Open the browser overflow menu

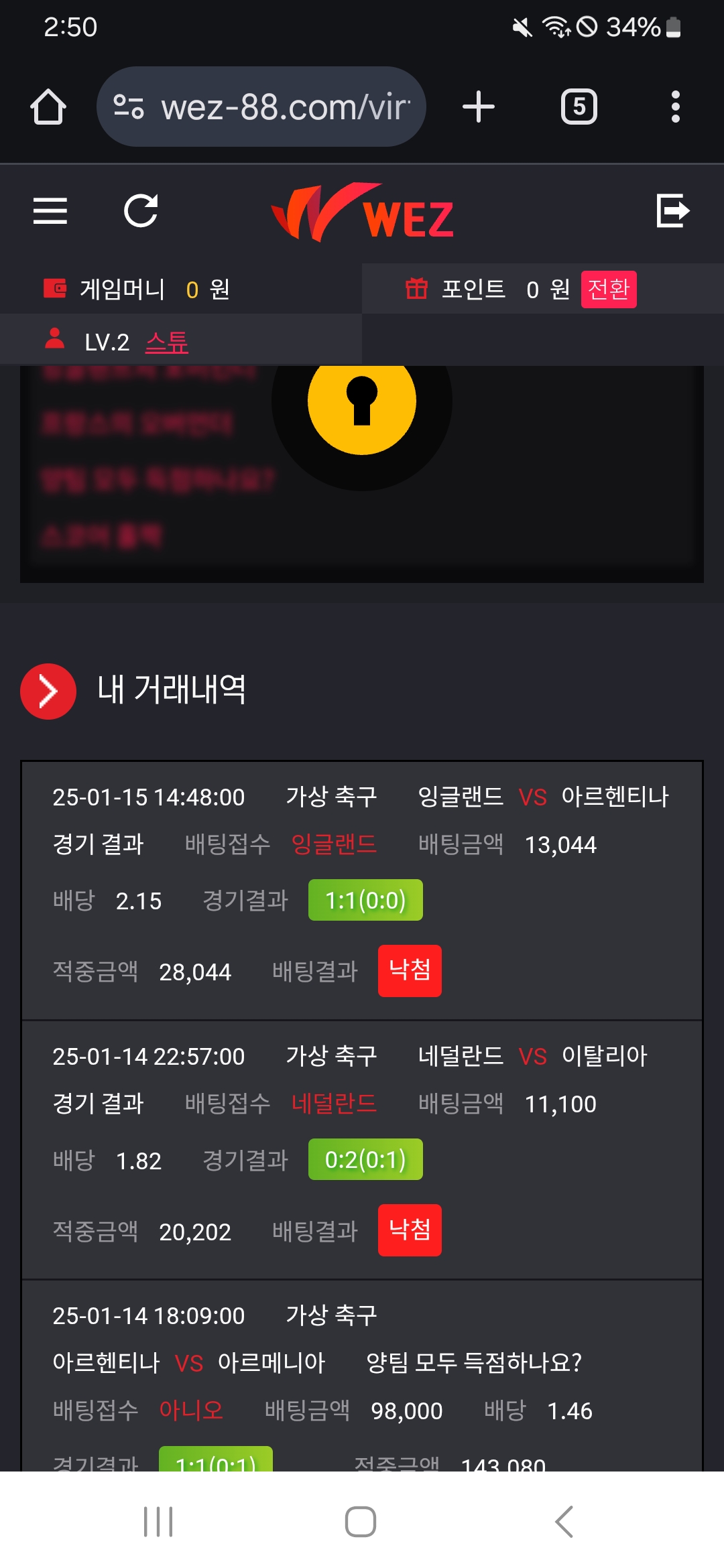[675, 107]
